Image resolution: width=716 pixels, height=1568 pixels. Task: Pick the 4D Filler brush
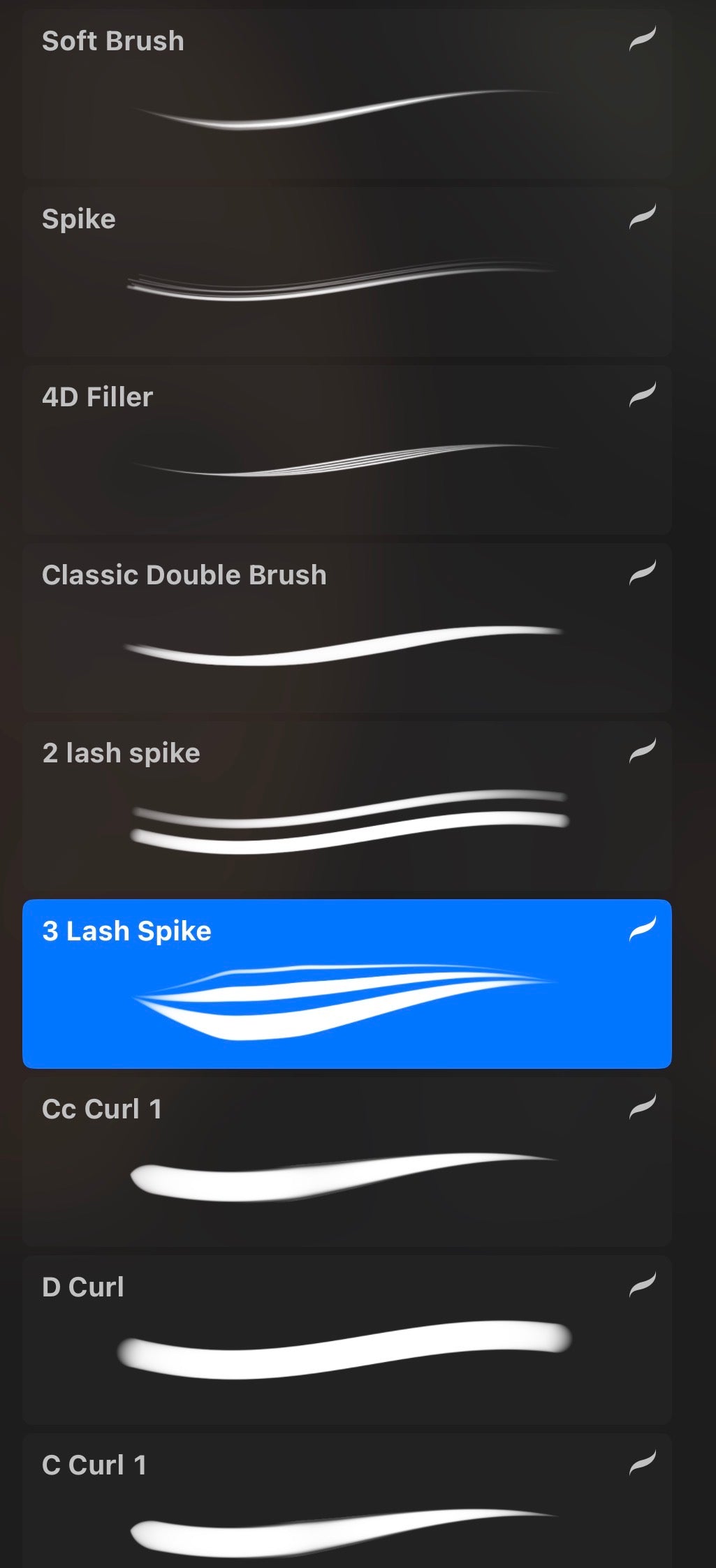[x=346, y=450]
